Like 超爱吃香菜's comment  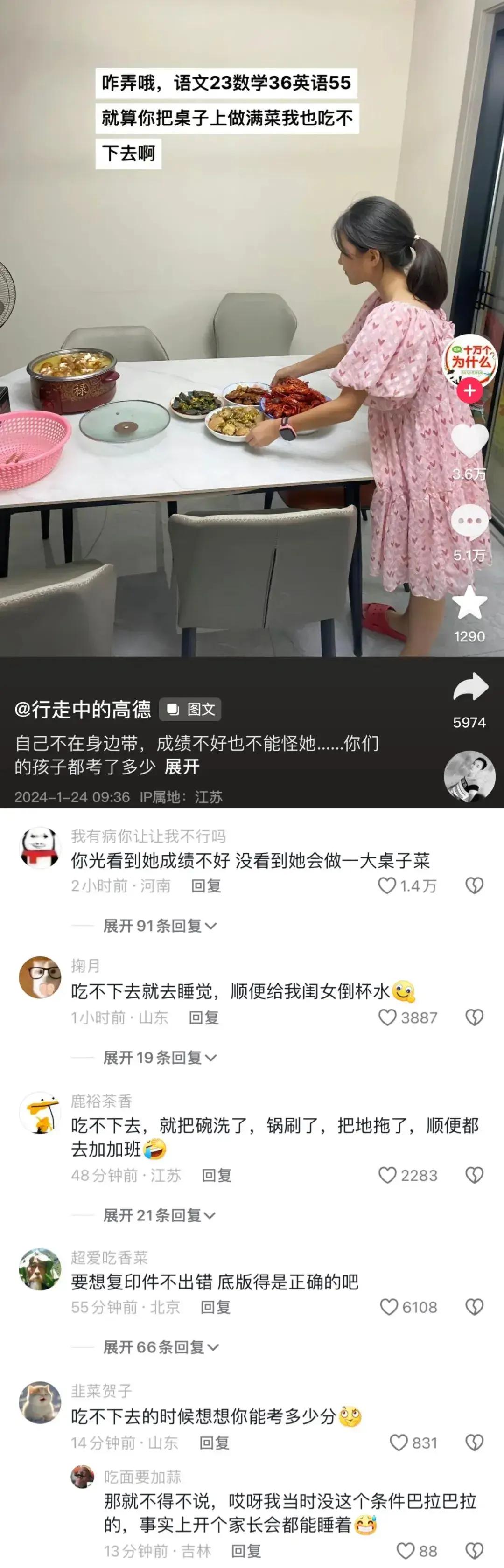pos(389,1308)
